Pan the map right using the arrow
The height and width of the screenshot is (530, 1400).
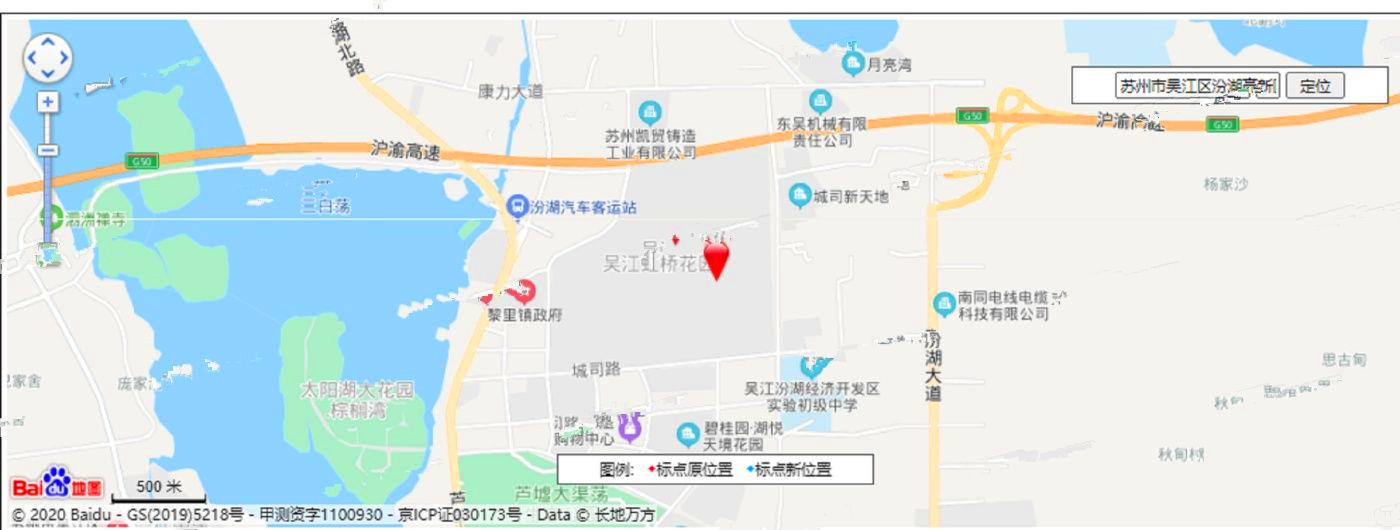pyautogui.click(x=64, y=58)
